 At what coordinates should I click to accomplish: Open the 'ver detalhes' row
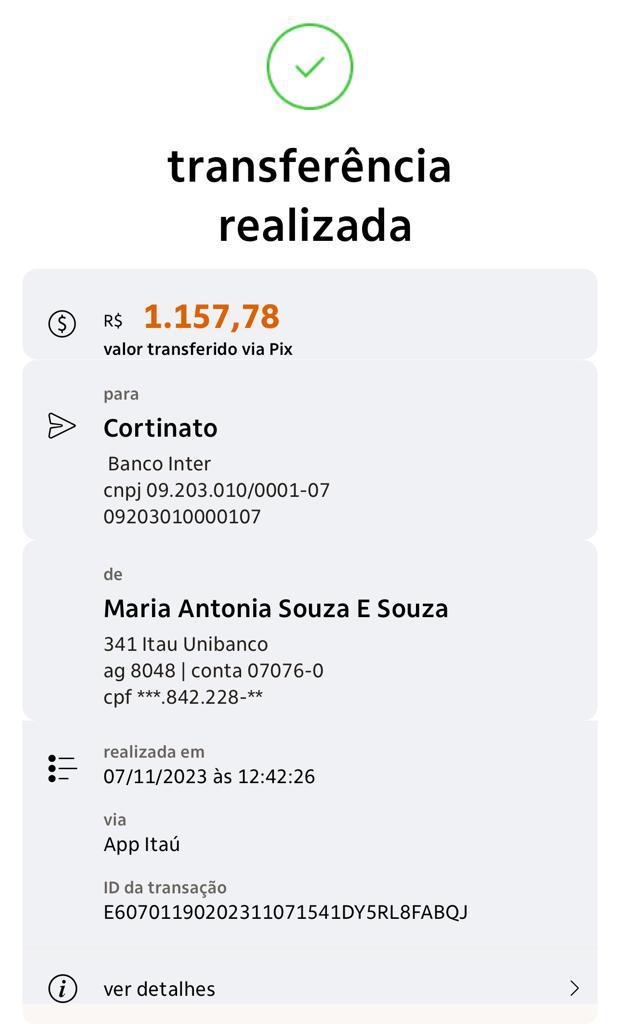coord(310,988)
